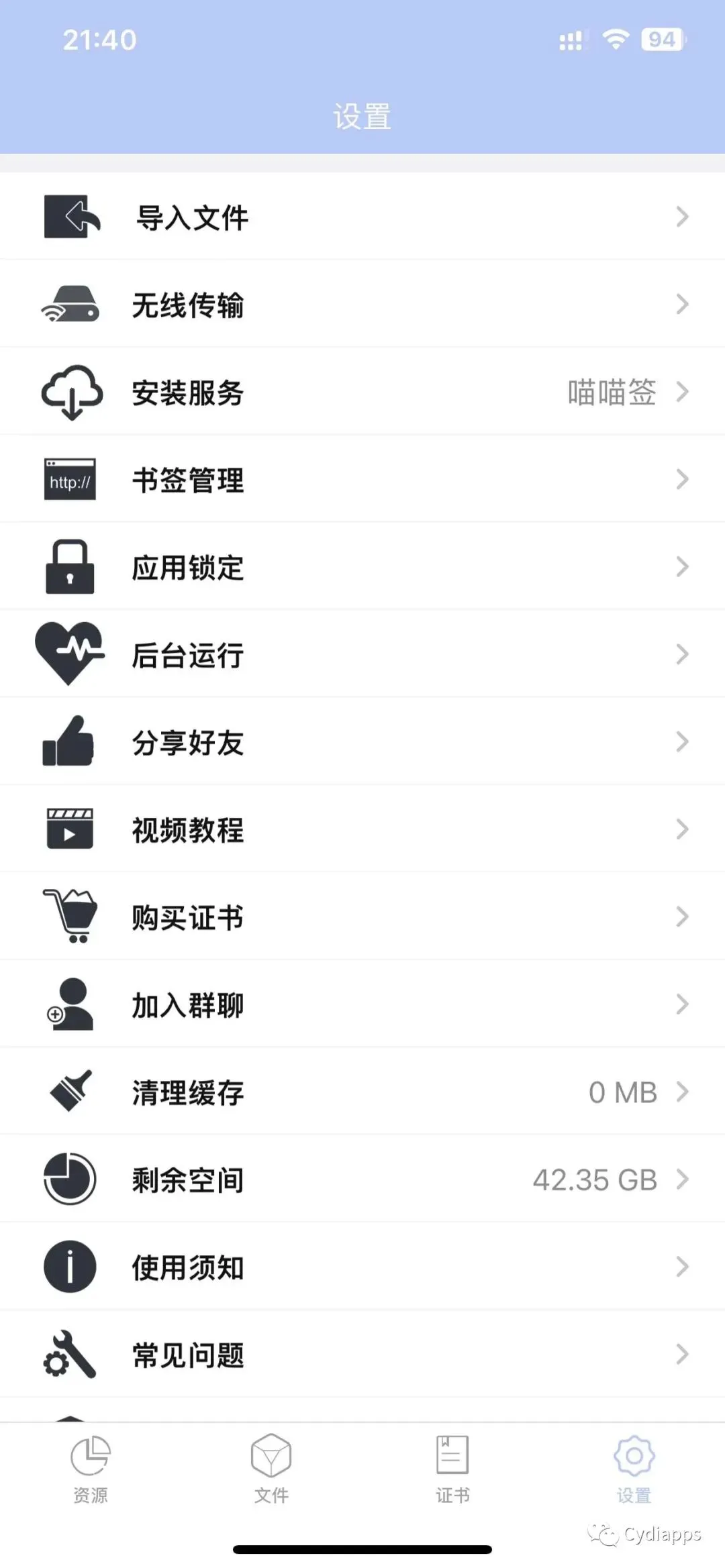Screen dimensions: 725x1568
Task: Open 书签管理 bookmark management
Action: point(362,480)
